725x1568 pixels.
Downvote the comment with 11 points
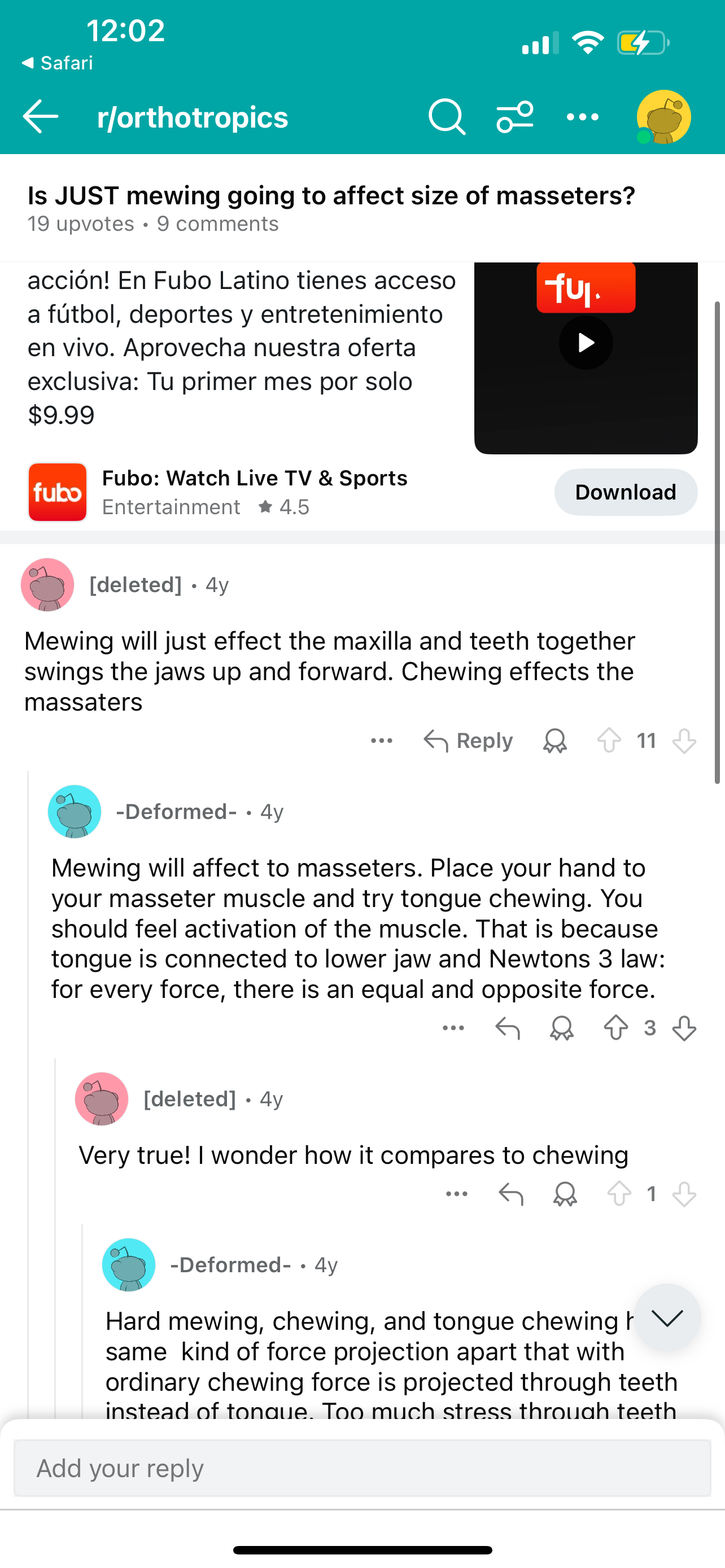pos(684,741)
